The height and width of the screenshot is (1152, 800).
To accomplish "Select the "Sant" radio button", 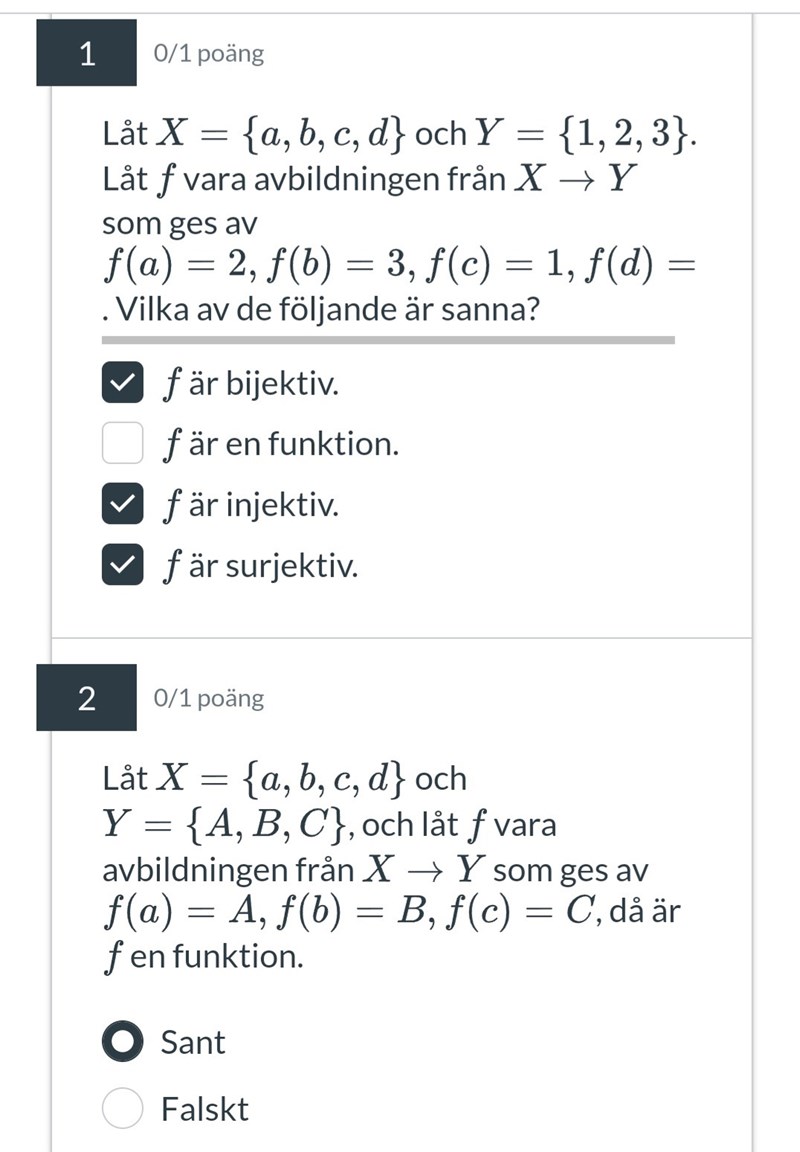I will pyautogui.click(x=123, y=1042).
